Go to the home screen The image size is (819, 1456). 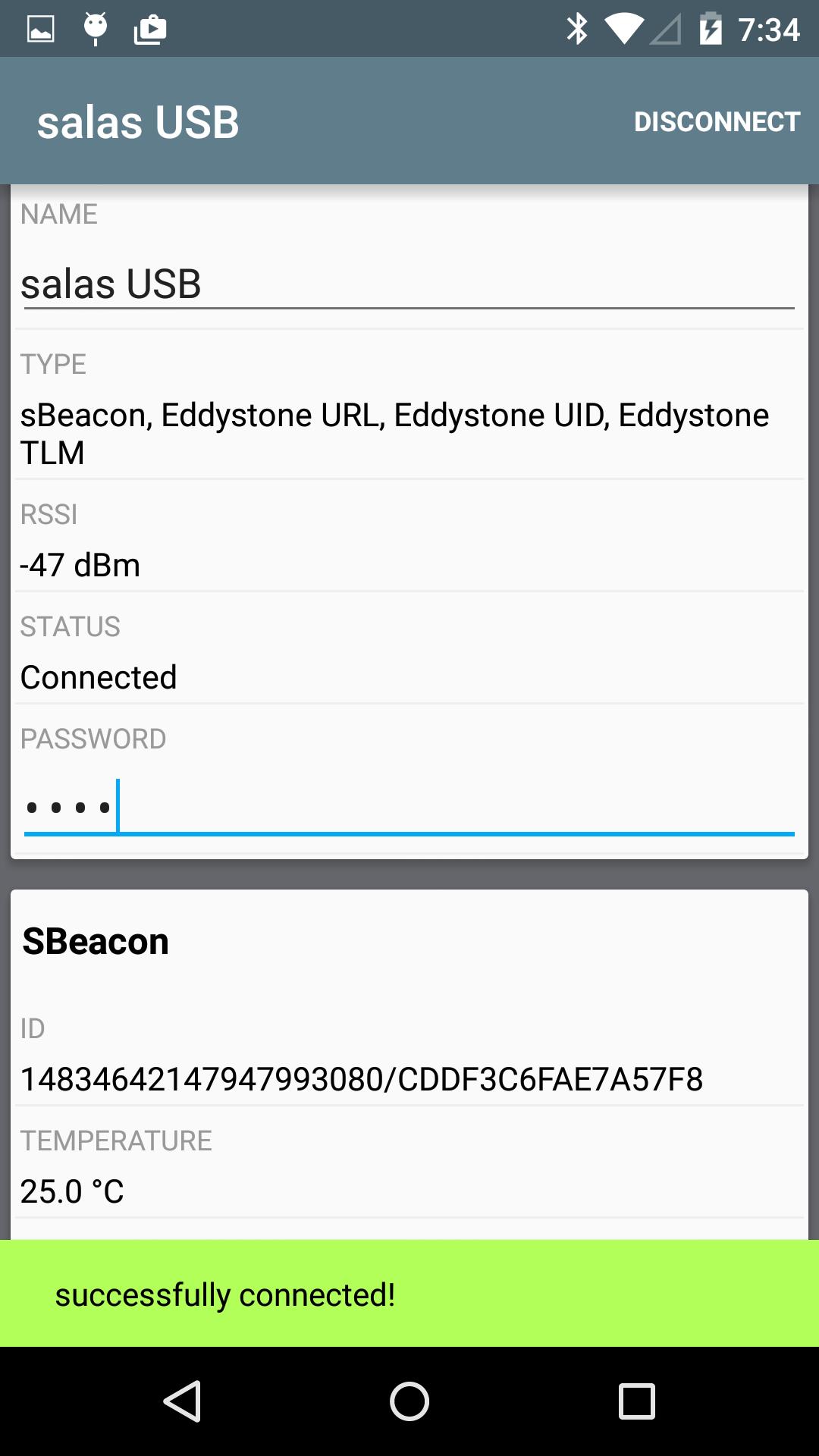(x=409, y=1401)
